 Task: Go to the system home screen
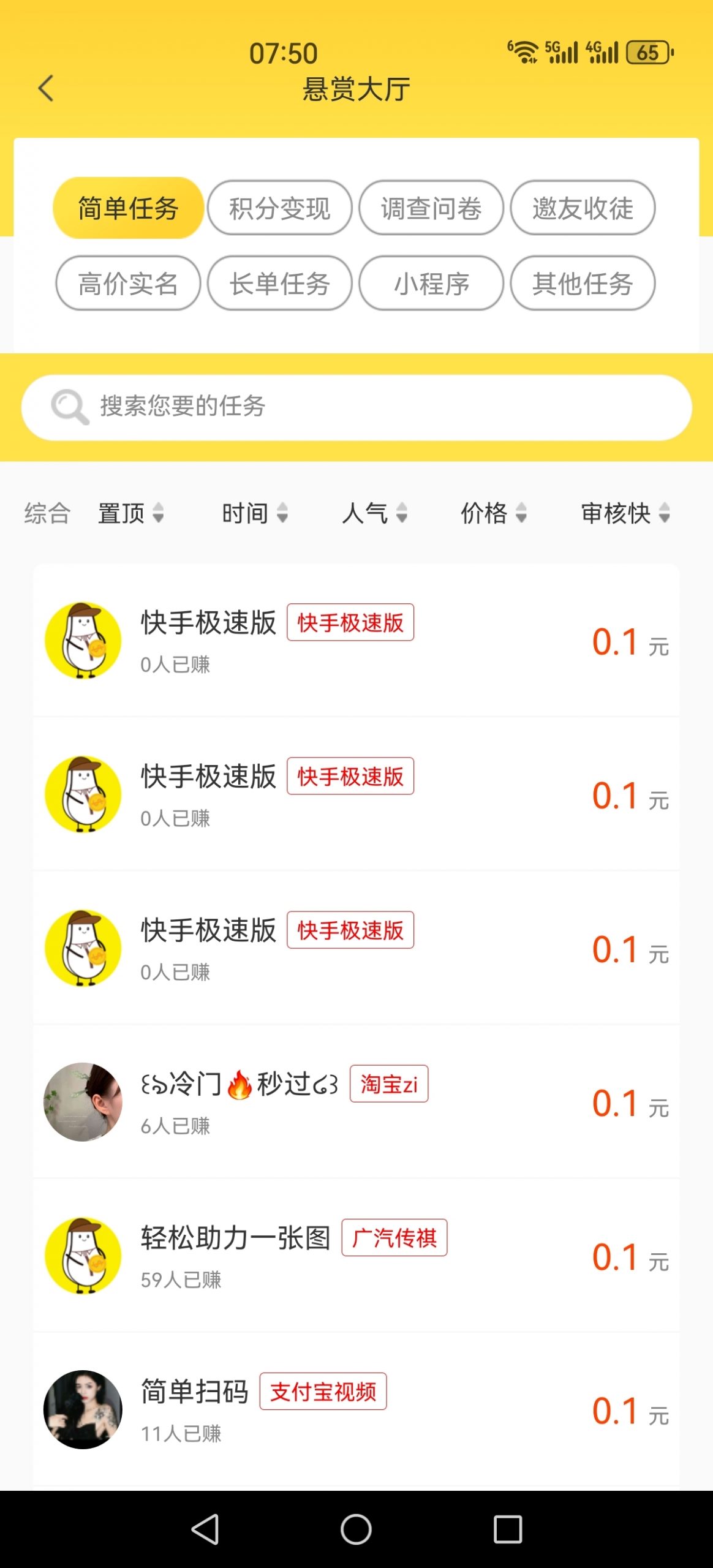pyautogui.click(x=356, y=1529)
